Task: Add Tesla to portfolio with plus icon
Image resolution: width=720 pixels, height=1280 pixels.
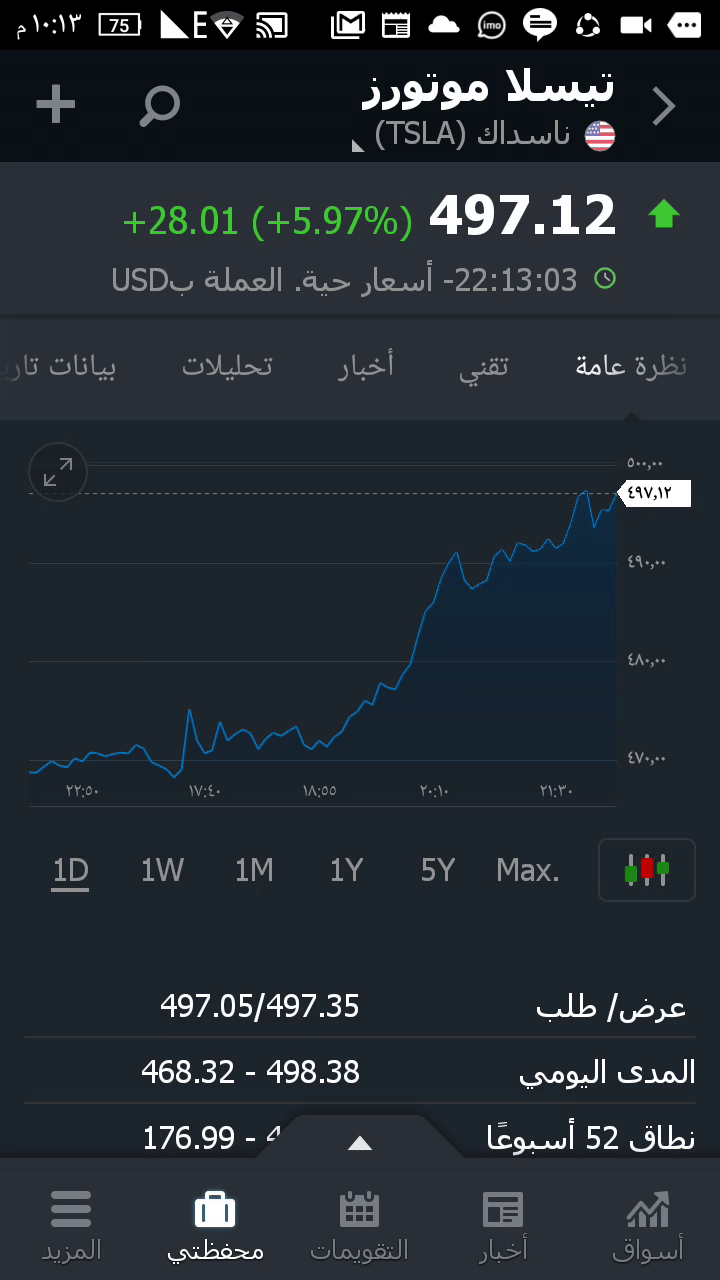Action: 56,105
